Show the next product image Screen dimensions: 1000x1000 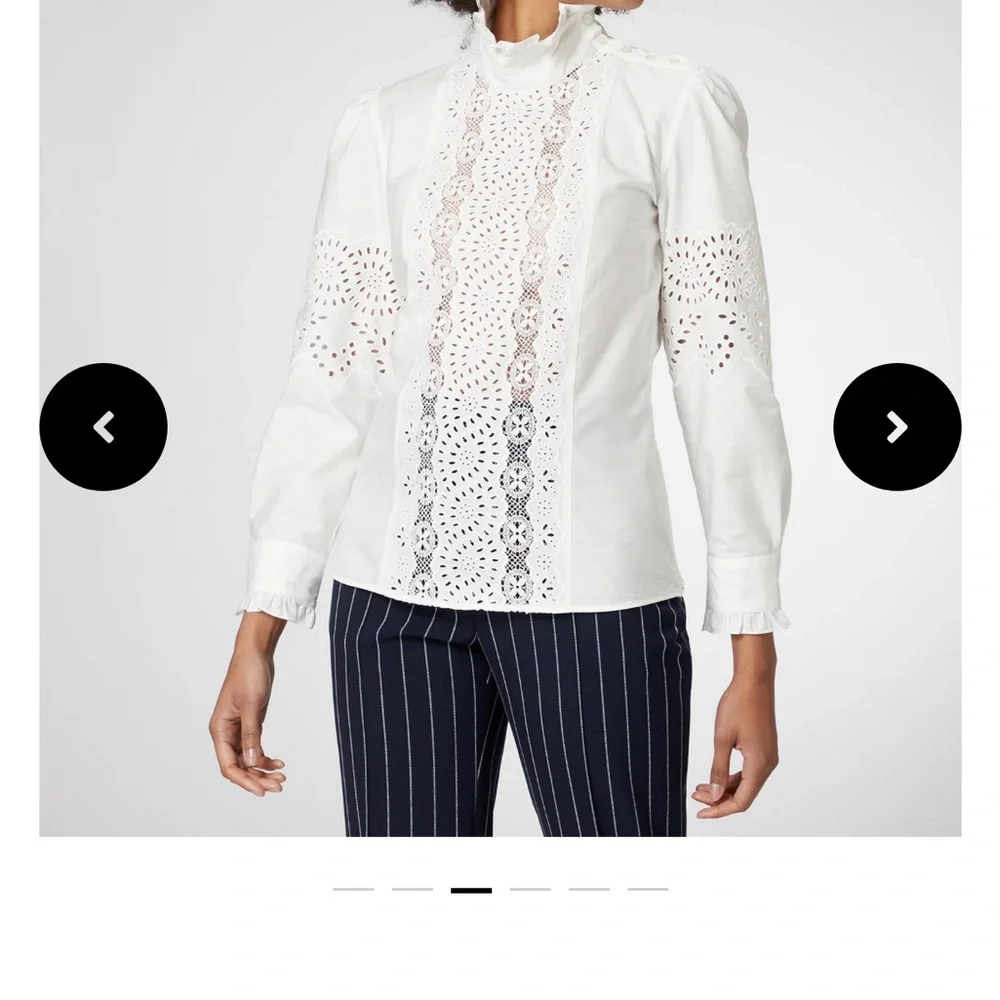(x=897, y=427)
